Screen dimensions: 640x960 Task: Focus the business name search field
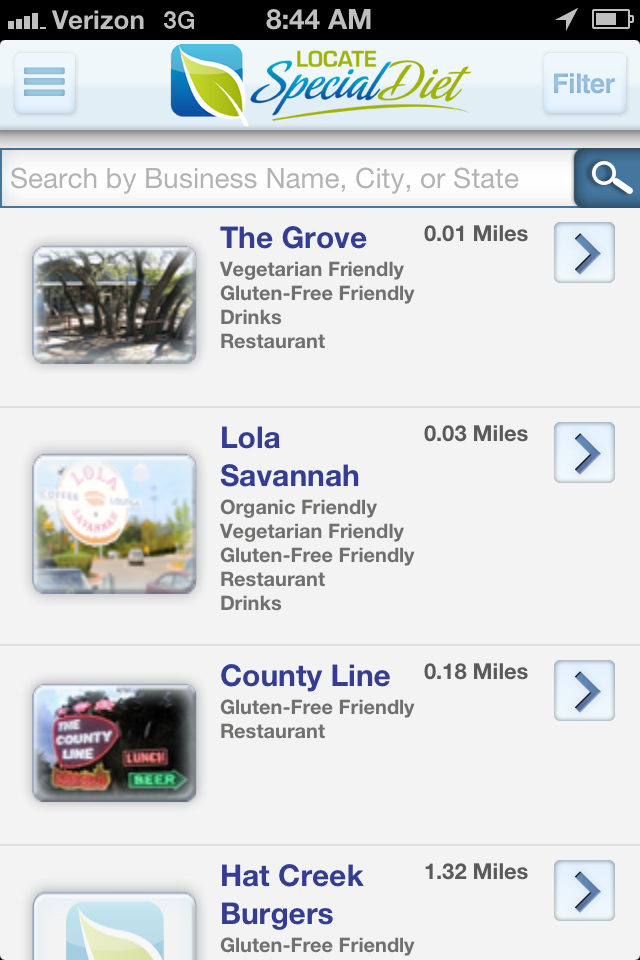tap(288, 179)
